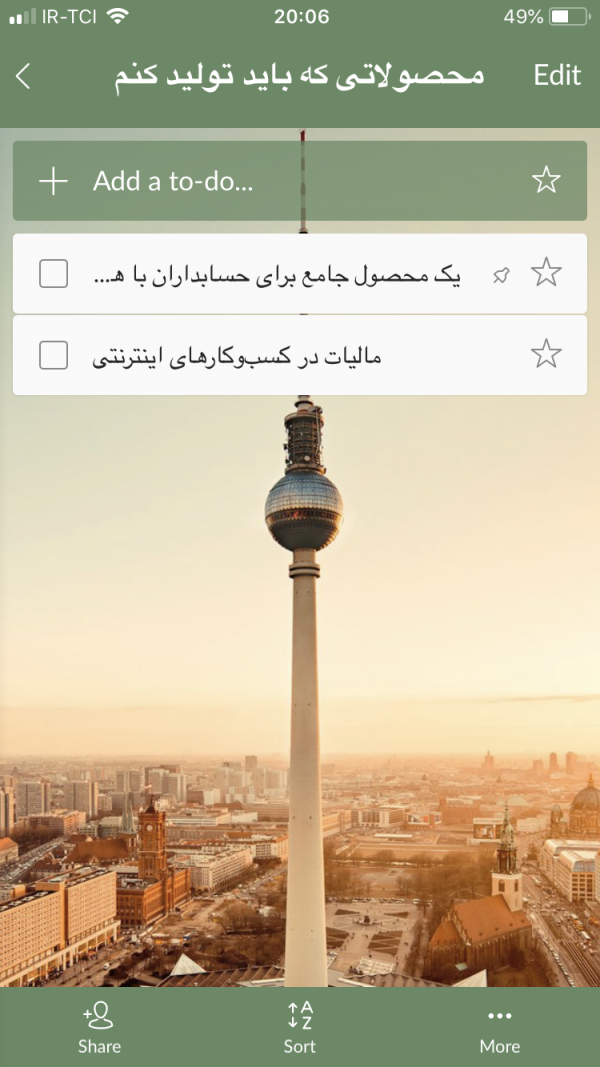Check off the task یک محصول جامع برای حسابداران
Screen dimensions: 600x1067
tap(53, 273)
